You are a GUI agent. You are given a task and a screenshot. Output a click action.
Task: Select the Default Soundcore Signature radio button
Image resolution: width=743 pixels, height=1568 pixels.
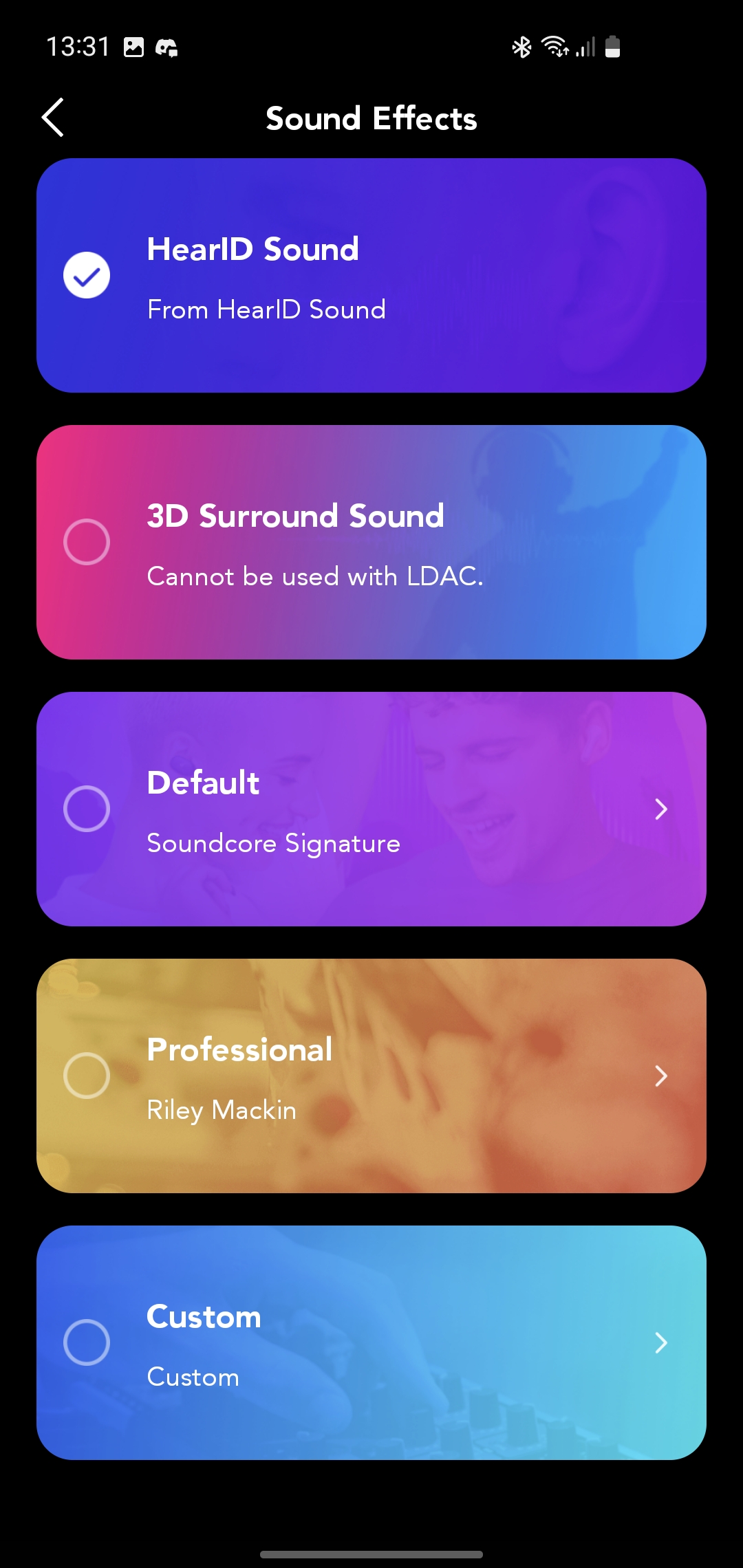tap(87, 809)
